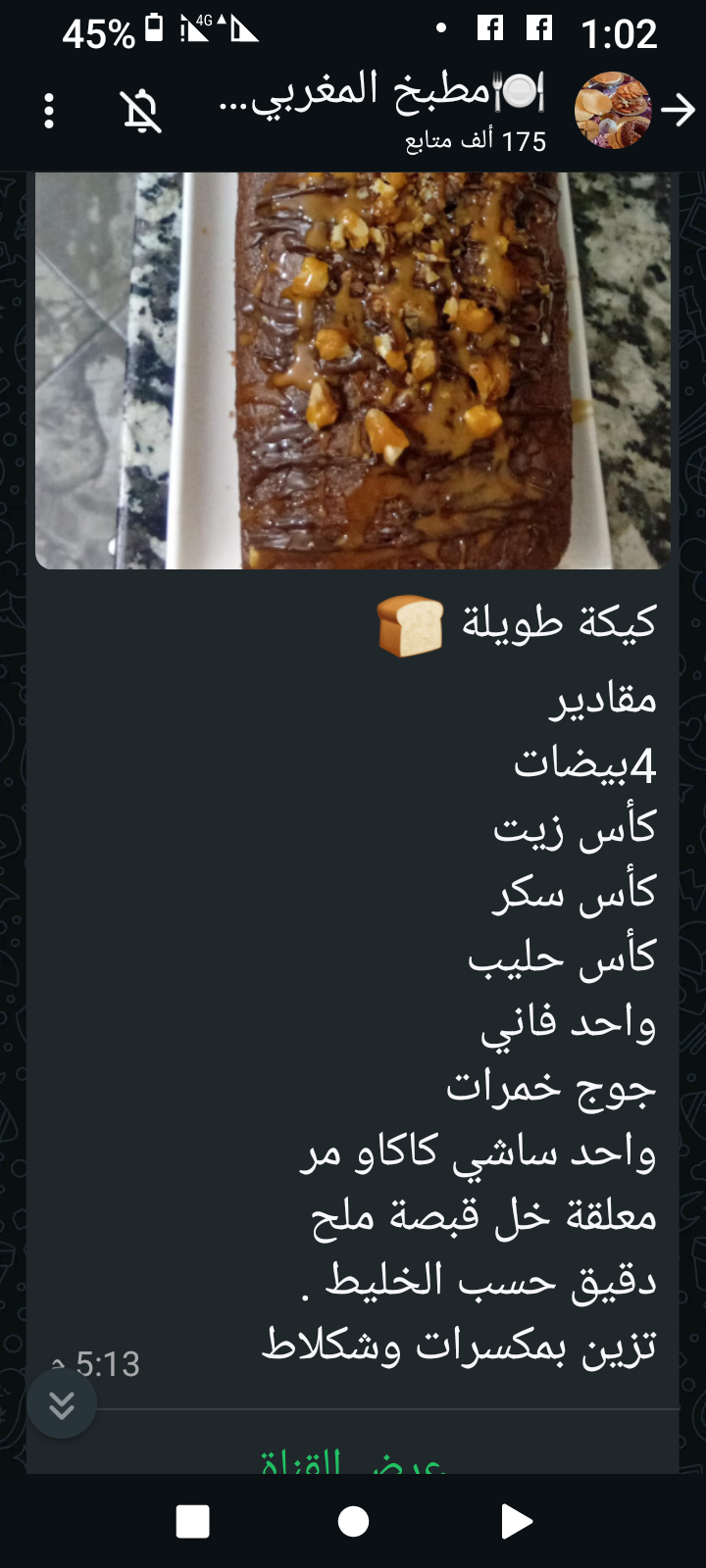706x1568 pixels.
Task: Open recent apps from the navigation bar
Action: 192,1521
